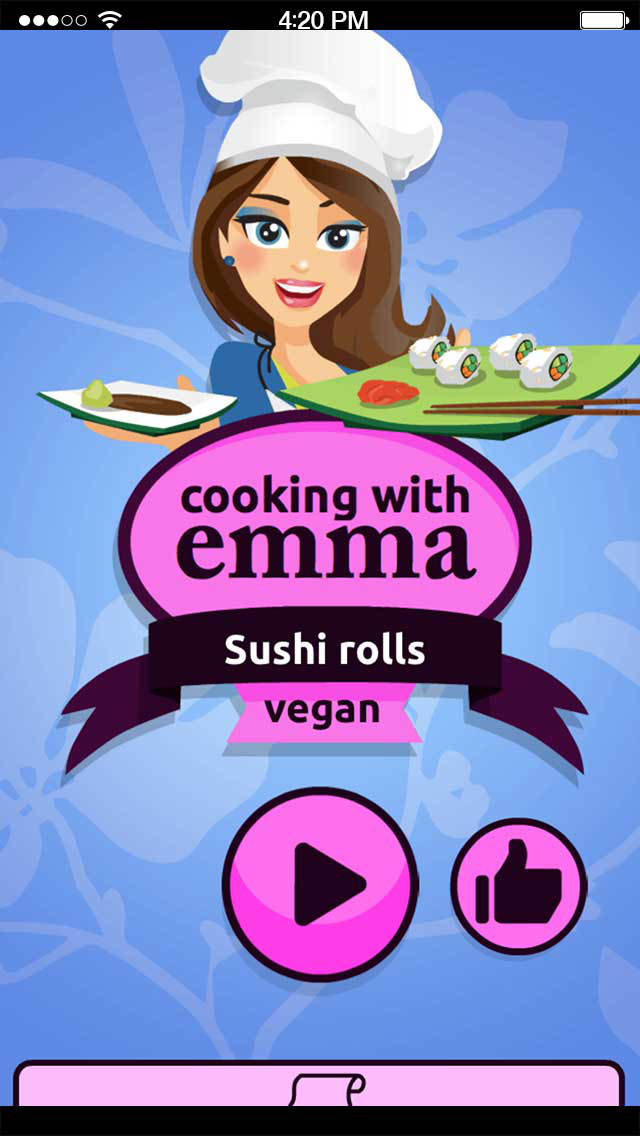The image size is (640, 1136).
Task: Start the sushi rolls game with play button
Action: [320, 884]
